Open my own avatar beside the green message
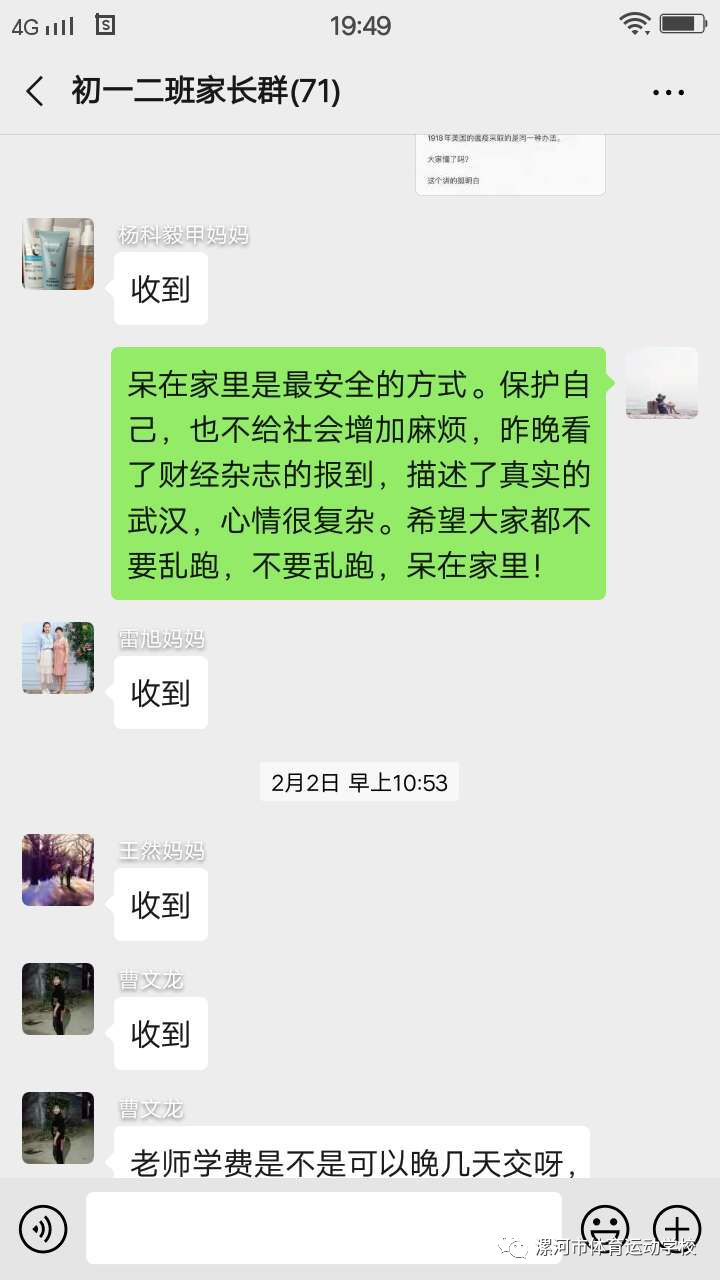Image resolution: width=720 pixels, height=1280 pixels. coord(662,383)
